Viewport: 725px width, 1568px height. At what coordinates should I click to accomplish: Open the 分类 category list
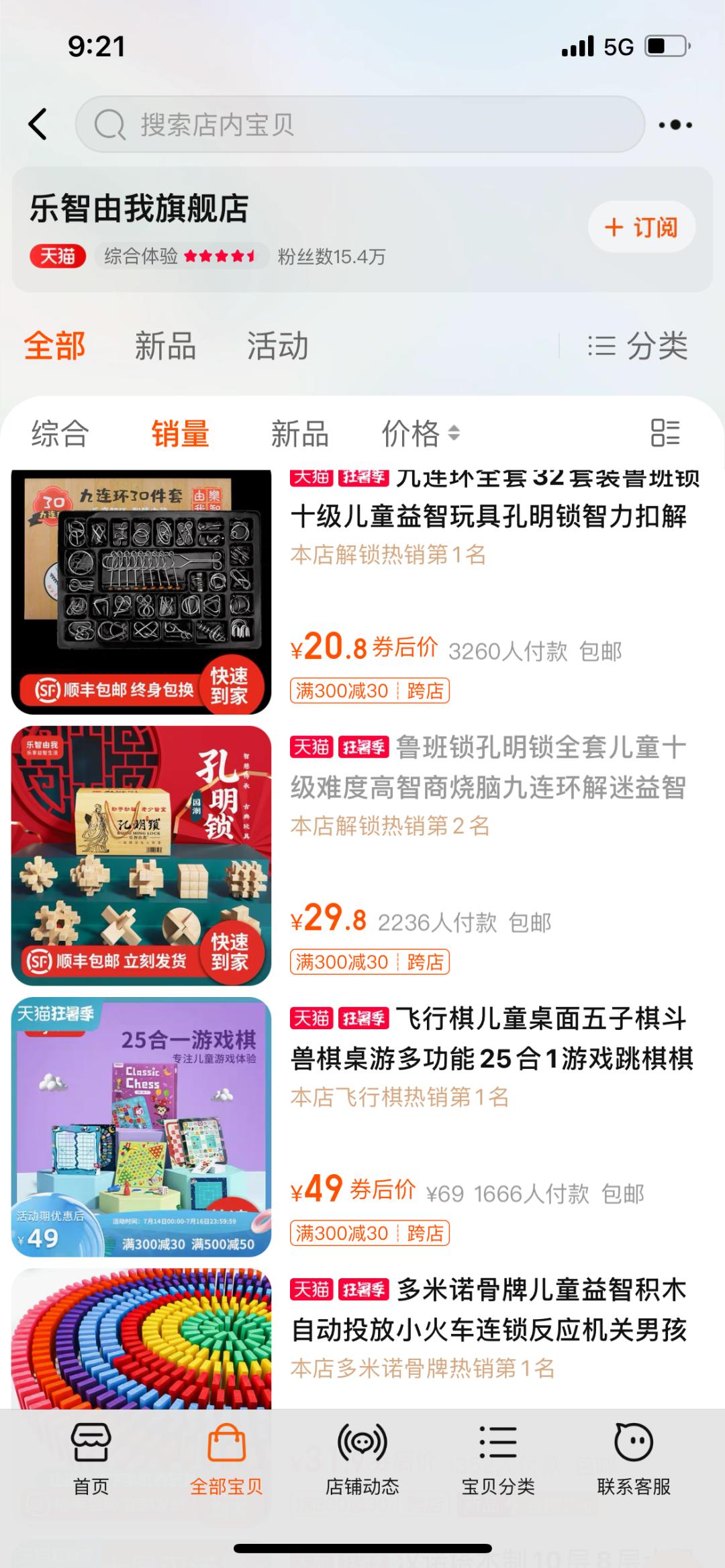(x=638, y=347)
